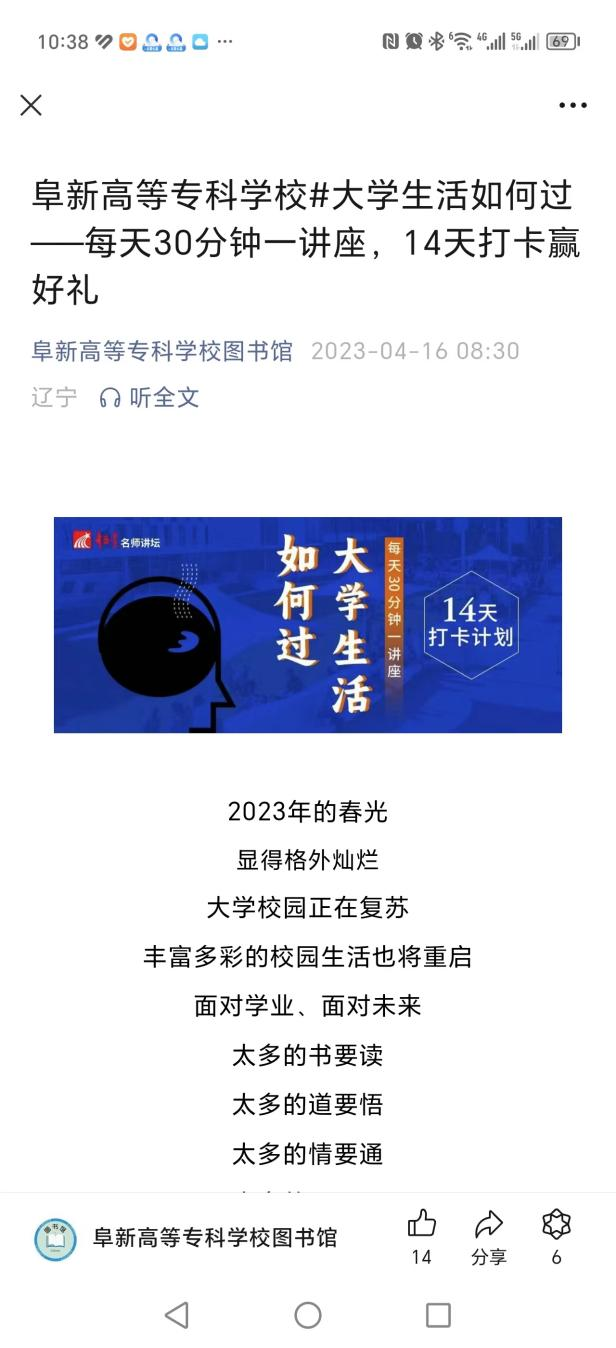This screenshot has height=1348, width=616.
Task: Open the three-dot overflow menu
Action: (x=573, y=105)
